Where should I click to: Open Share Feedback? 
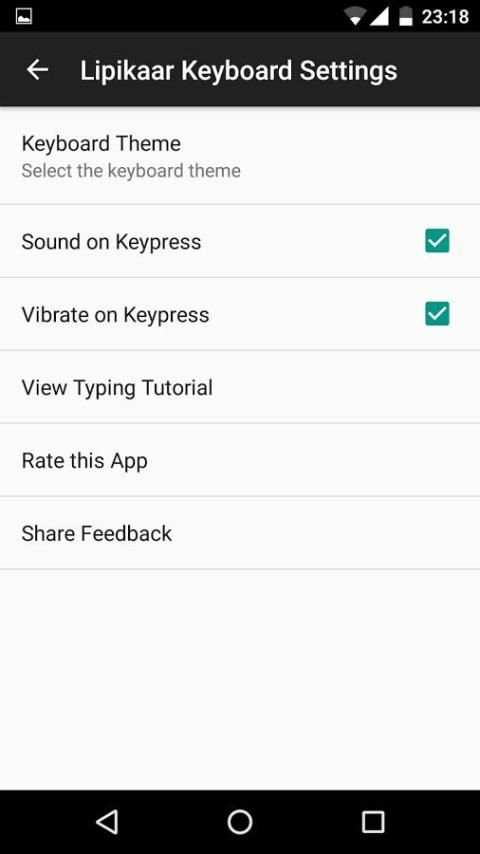(240, 533)
